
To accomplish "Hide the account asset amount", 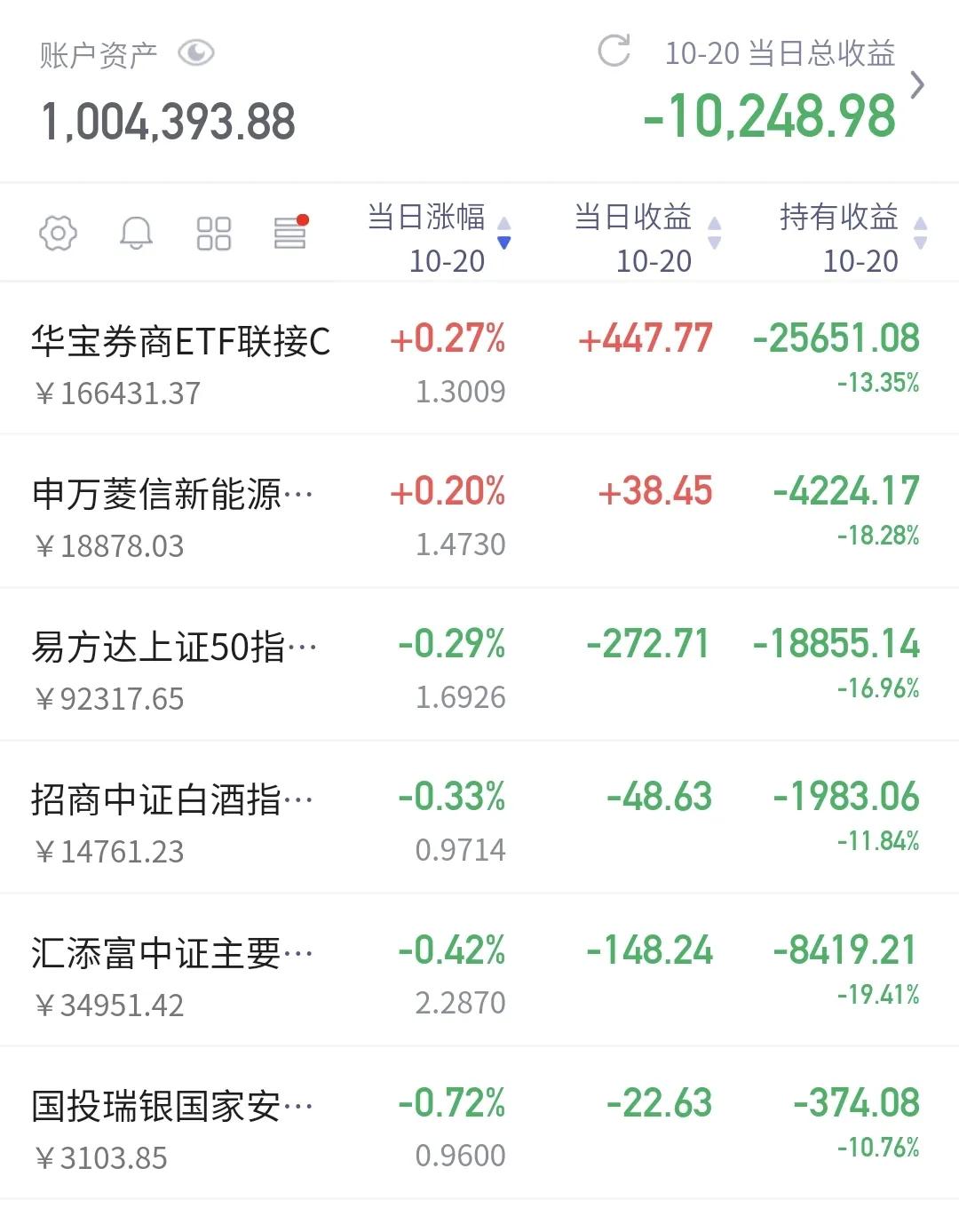I will (195, 53).
